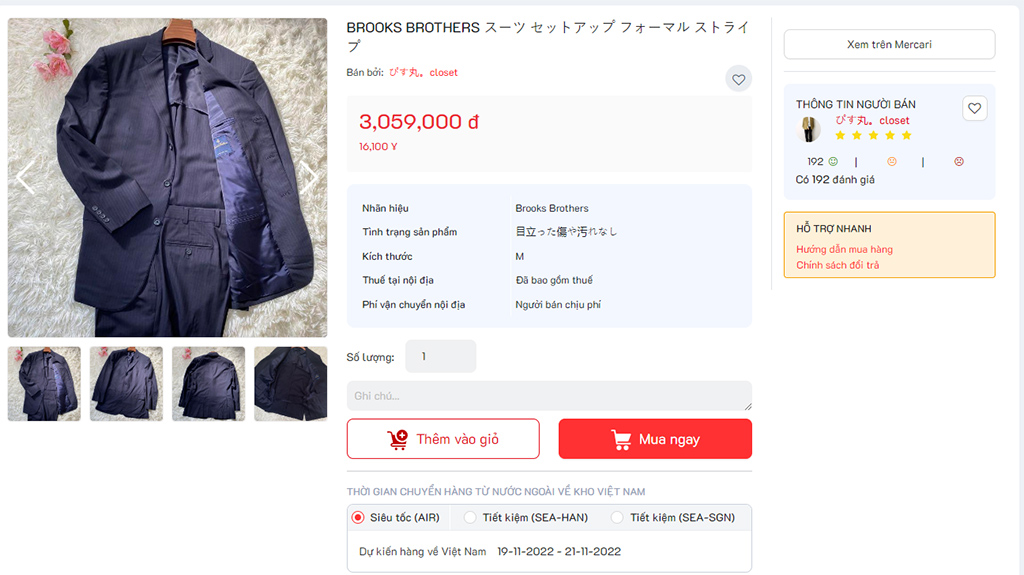Open Xem trên Mercari
Screen dimensions: 1024x575
[x=889, y=44]
